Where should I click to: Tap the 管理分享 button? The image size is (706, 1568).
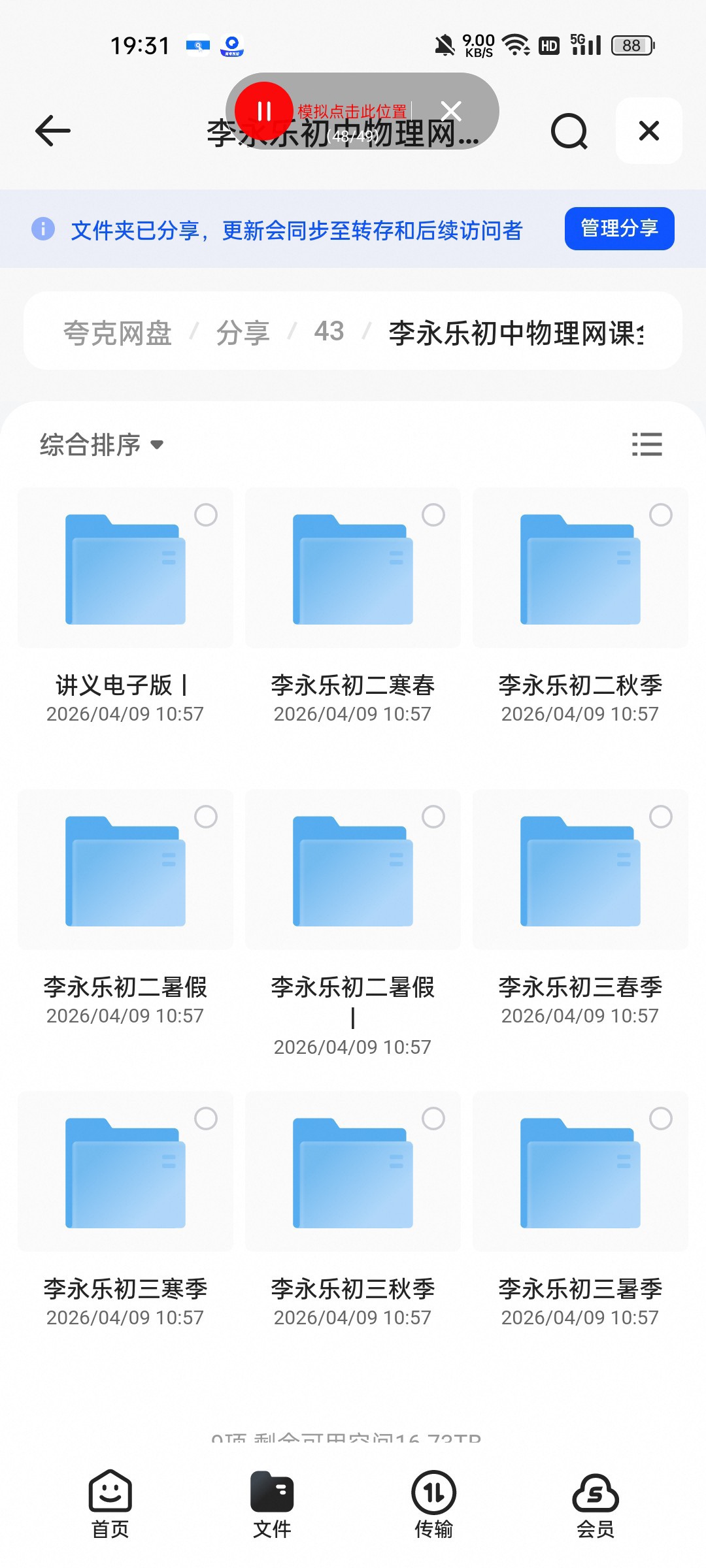[x=619, y=229]
